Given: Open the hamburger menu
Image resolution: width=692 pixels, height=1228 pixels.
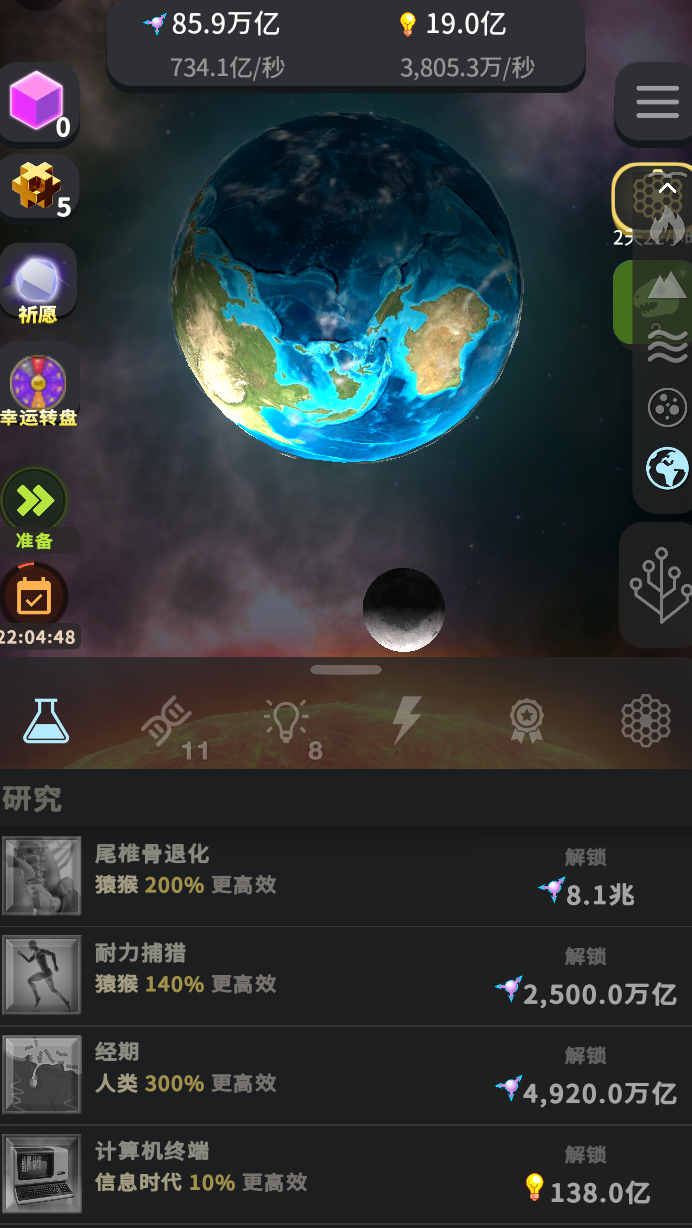Looking at the screenshot, I should coord(656,102).
